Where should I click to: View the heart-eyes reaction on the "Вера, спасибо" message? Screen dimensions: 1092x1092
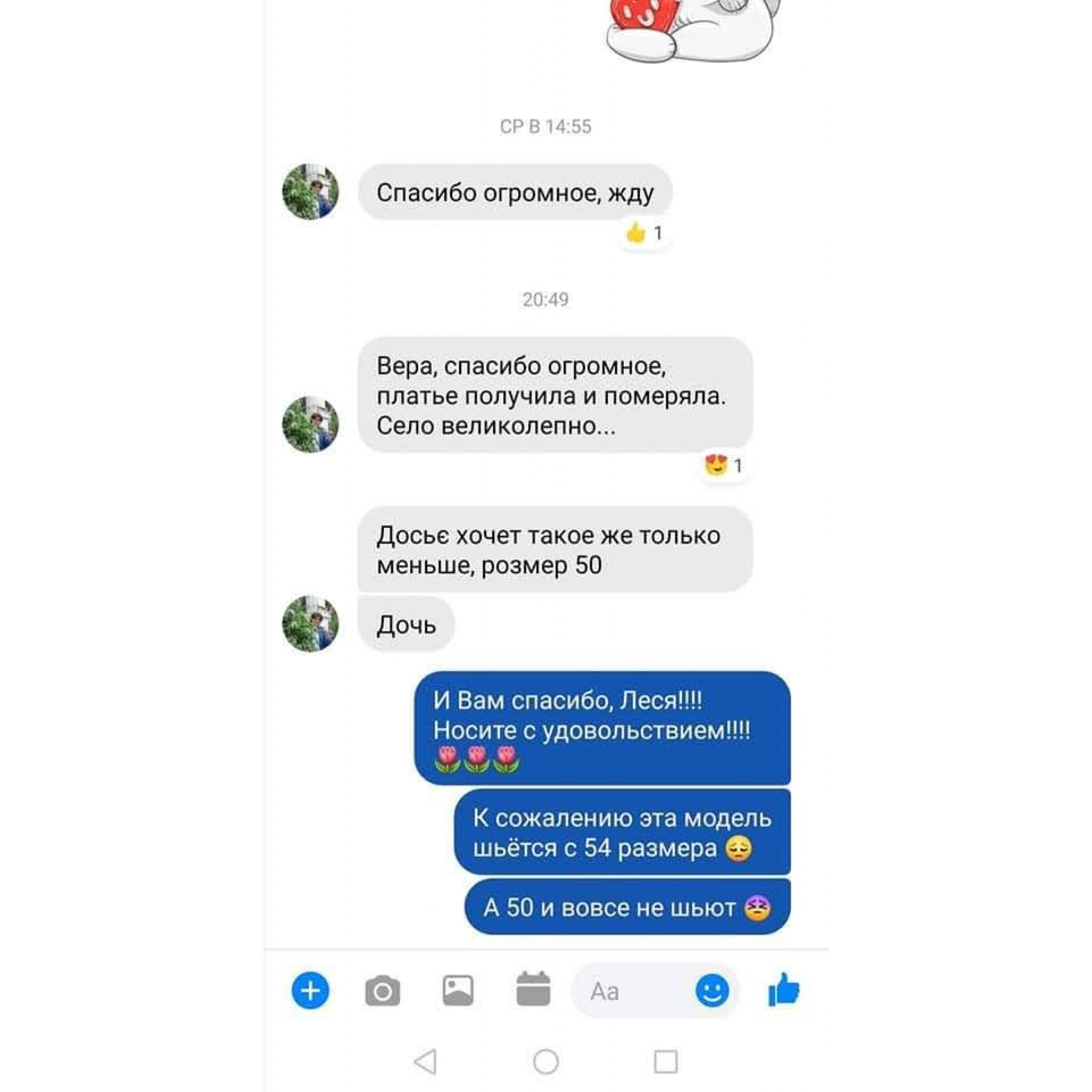tap(723, 465)
